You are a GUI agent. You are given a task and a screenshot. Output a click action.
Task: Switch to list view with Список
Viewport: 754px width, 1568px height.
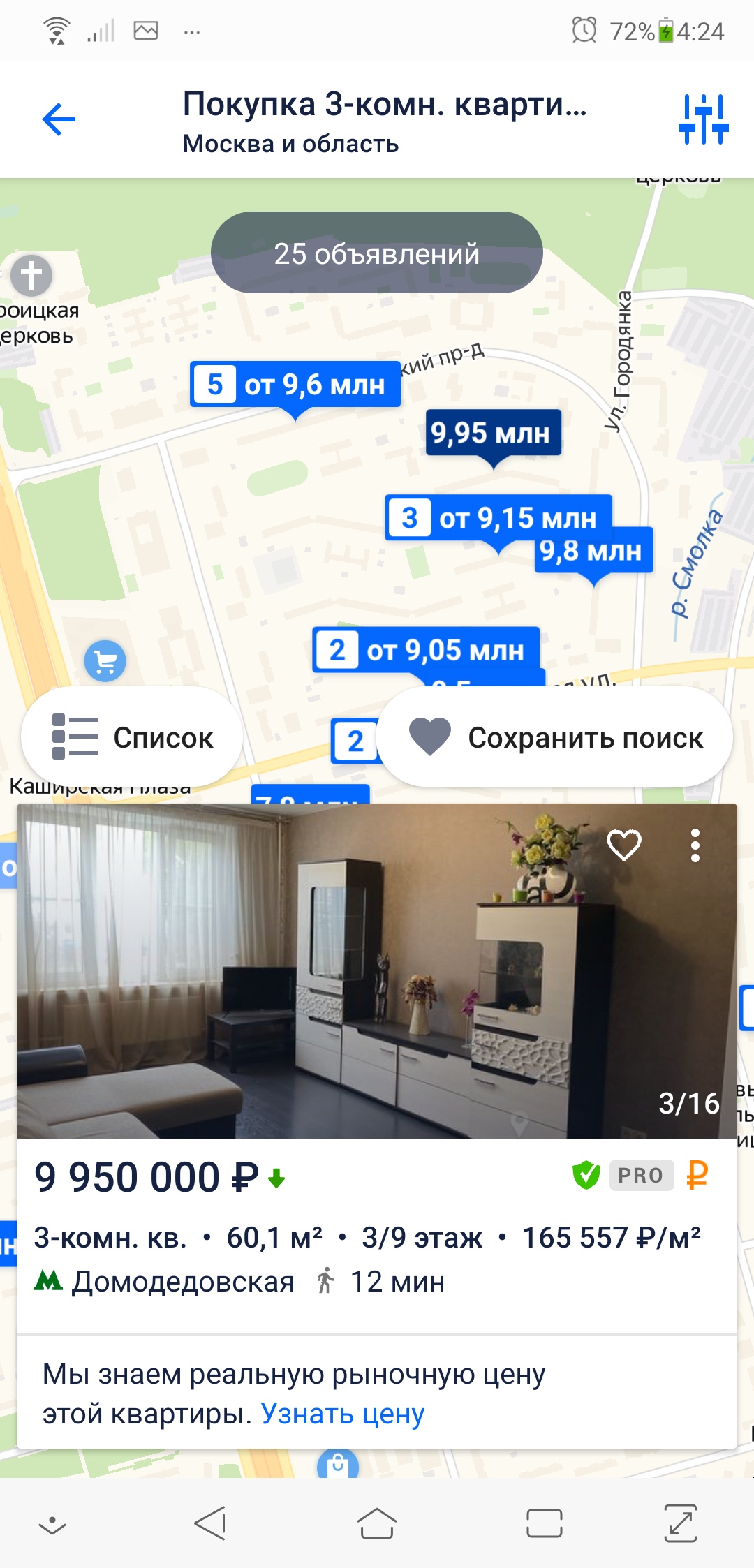click(x=133, y=737)
